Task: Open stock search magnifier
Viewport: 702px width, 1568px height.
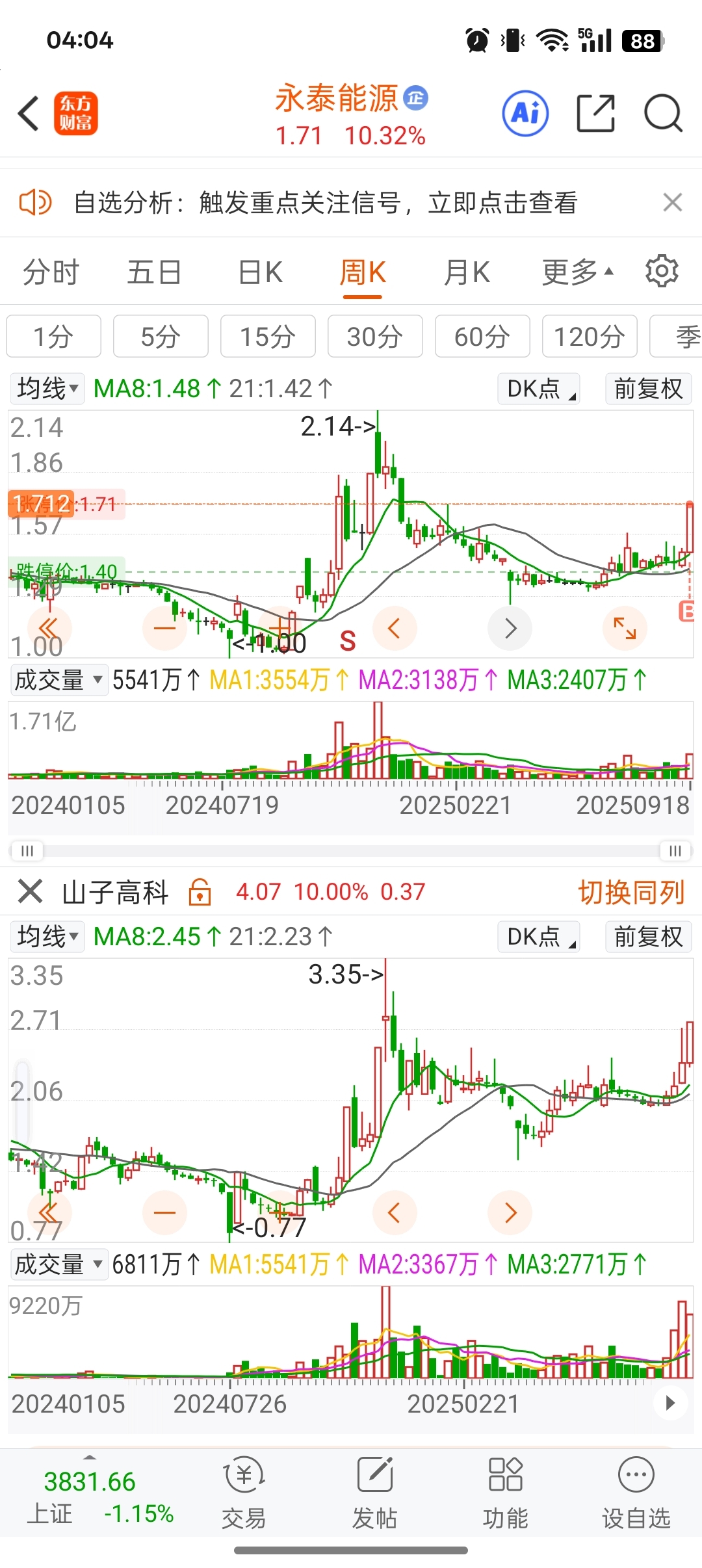Action: click(663, 113)
